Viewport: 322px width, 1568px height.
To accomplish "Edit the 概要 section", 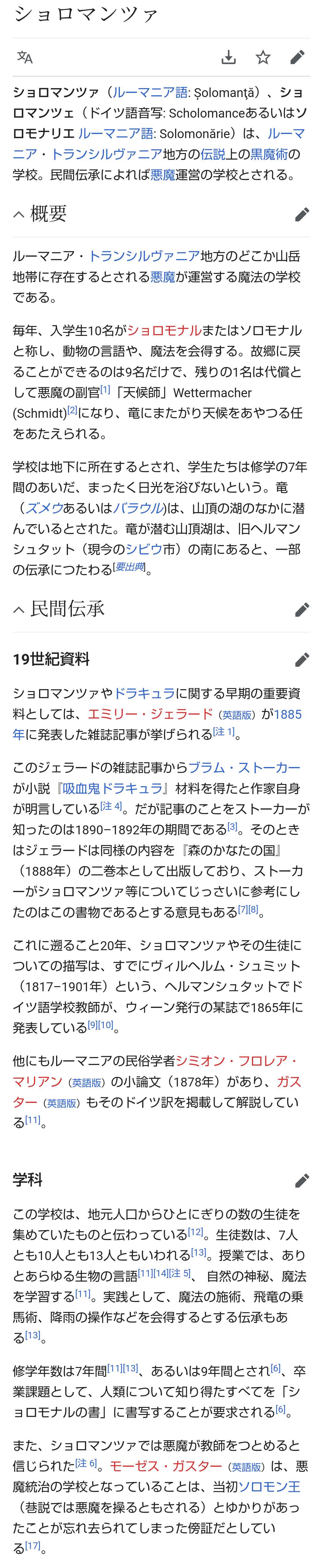I will point(301,214).
